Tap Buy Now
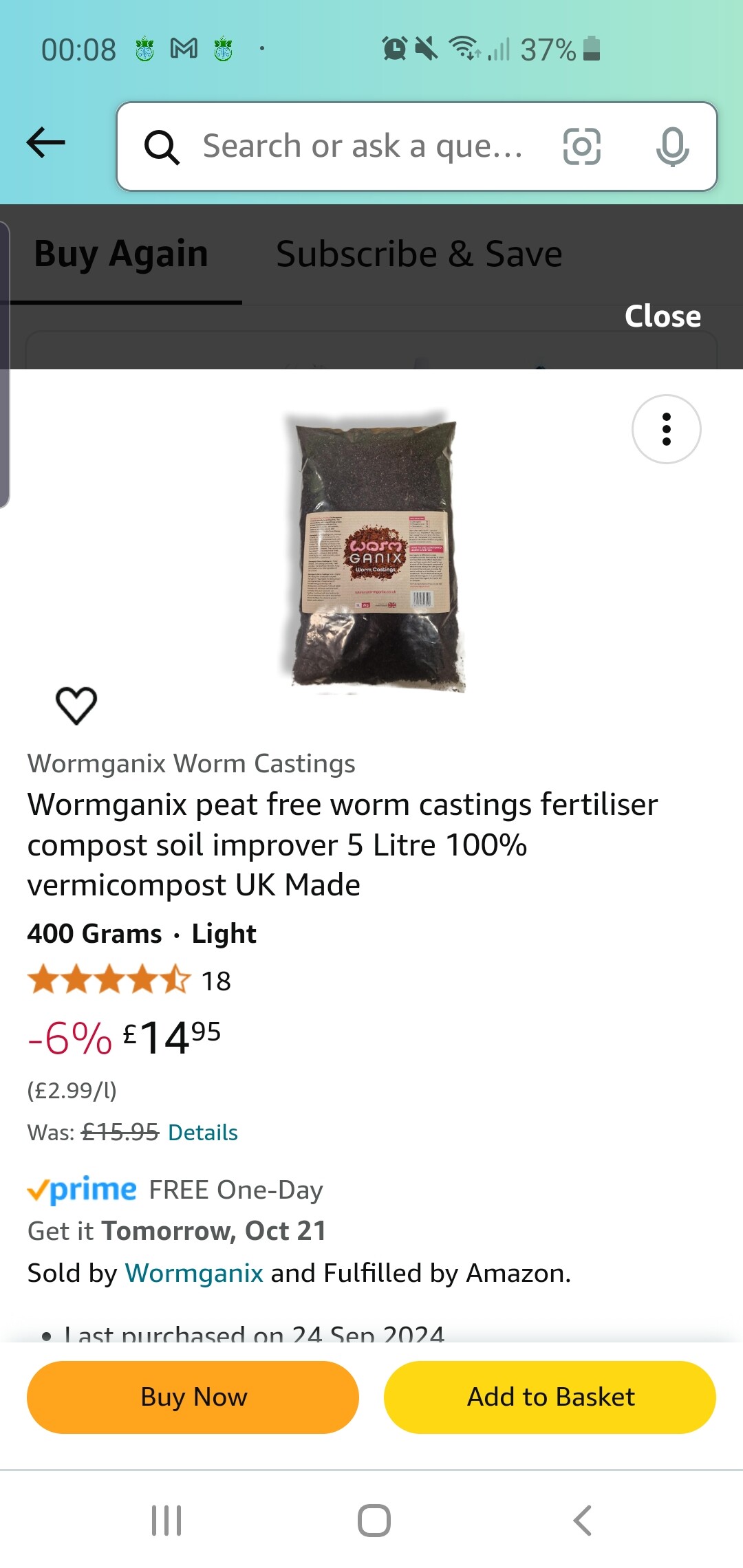743x1568 pixels. (x=193, y=1397)
